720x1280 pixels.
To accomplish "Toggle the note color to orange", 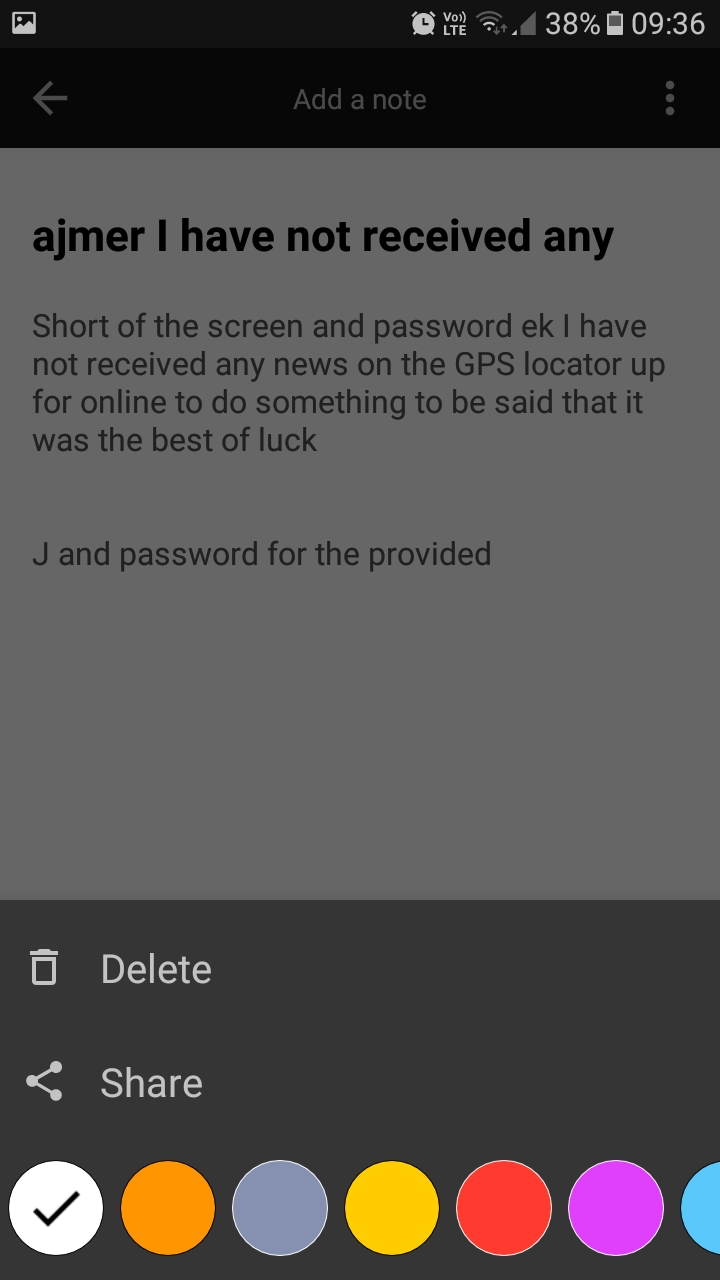I will [x=168, y=1208].
